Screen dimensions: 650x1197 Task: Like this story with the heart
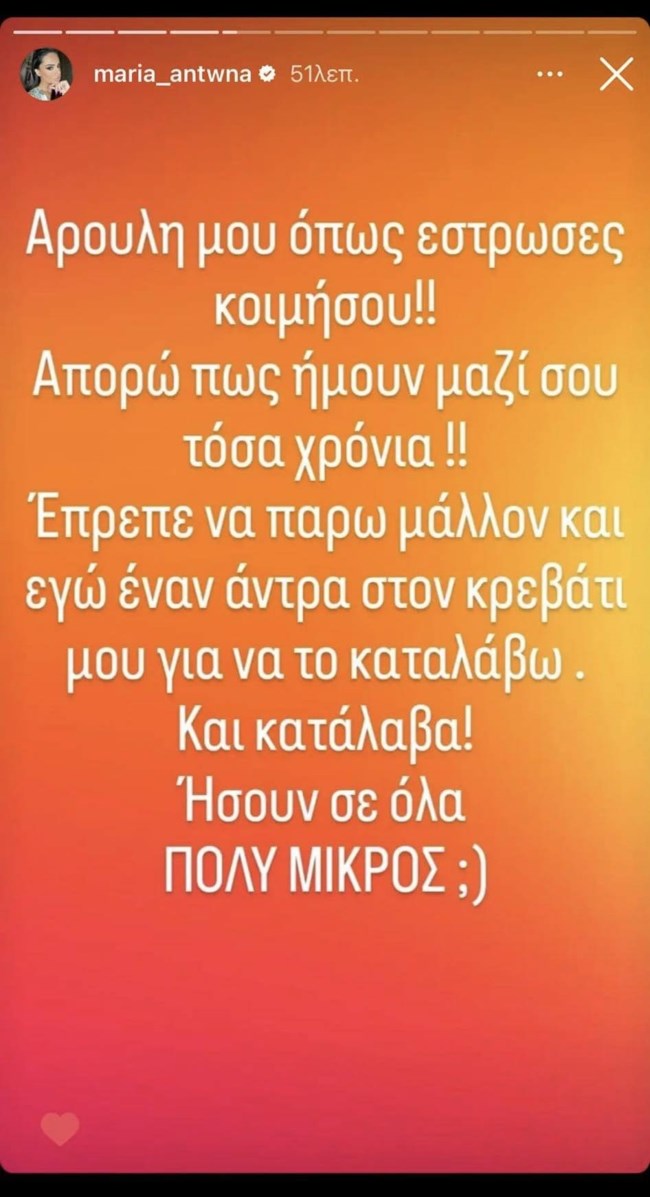60,1128
